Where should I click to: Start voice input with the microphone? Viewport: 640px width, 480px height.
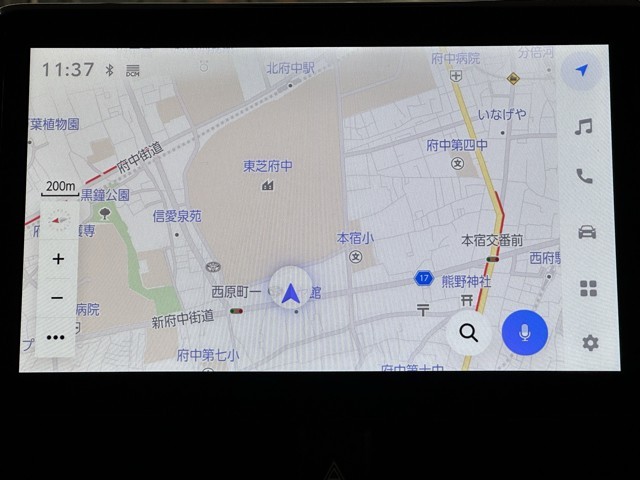pyautogui.click(x=524, y=333)
